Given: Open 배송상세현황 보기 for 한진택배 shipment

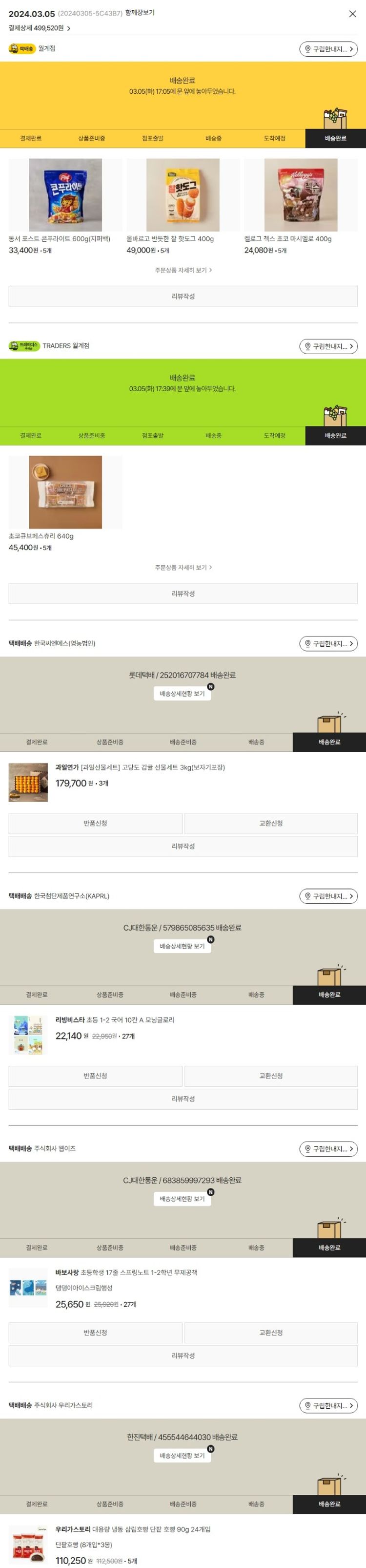Looking at the screenshot, I should (x=182, y=1455).
